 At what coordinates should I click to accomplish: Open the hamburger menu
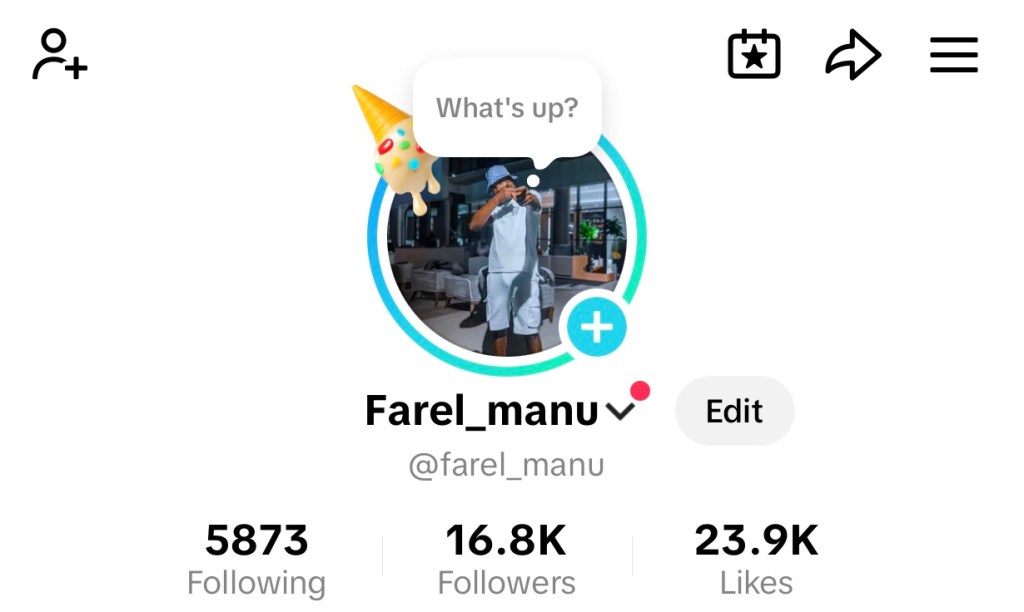[x=953, y=56]
